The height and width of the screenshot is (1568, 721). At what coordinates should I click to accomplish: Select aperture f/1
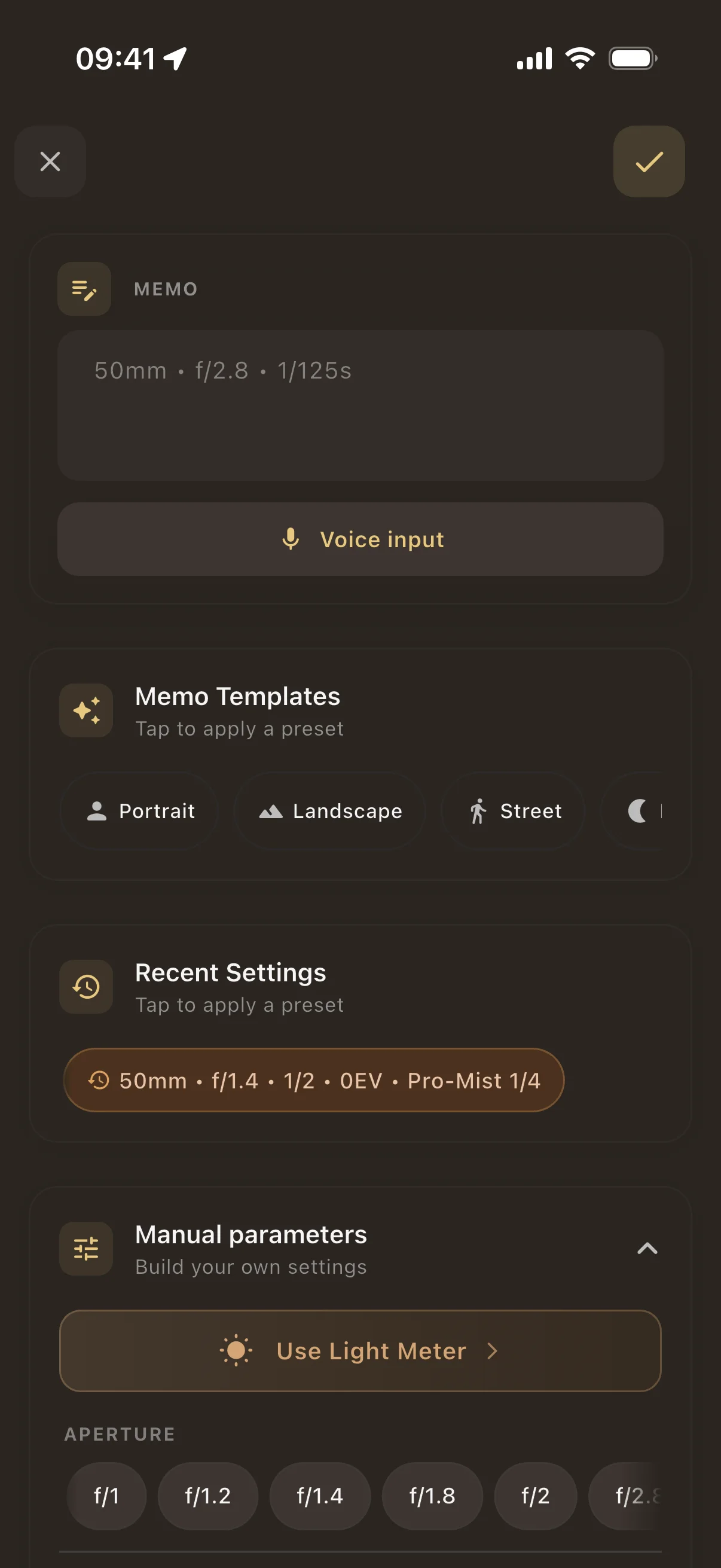pyautogui.click(x=106, y=1496)
